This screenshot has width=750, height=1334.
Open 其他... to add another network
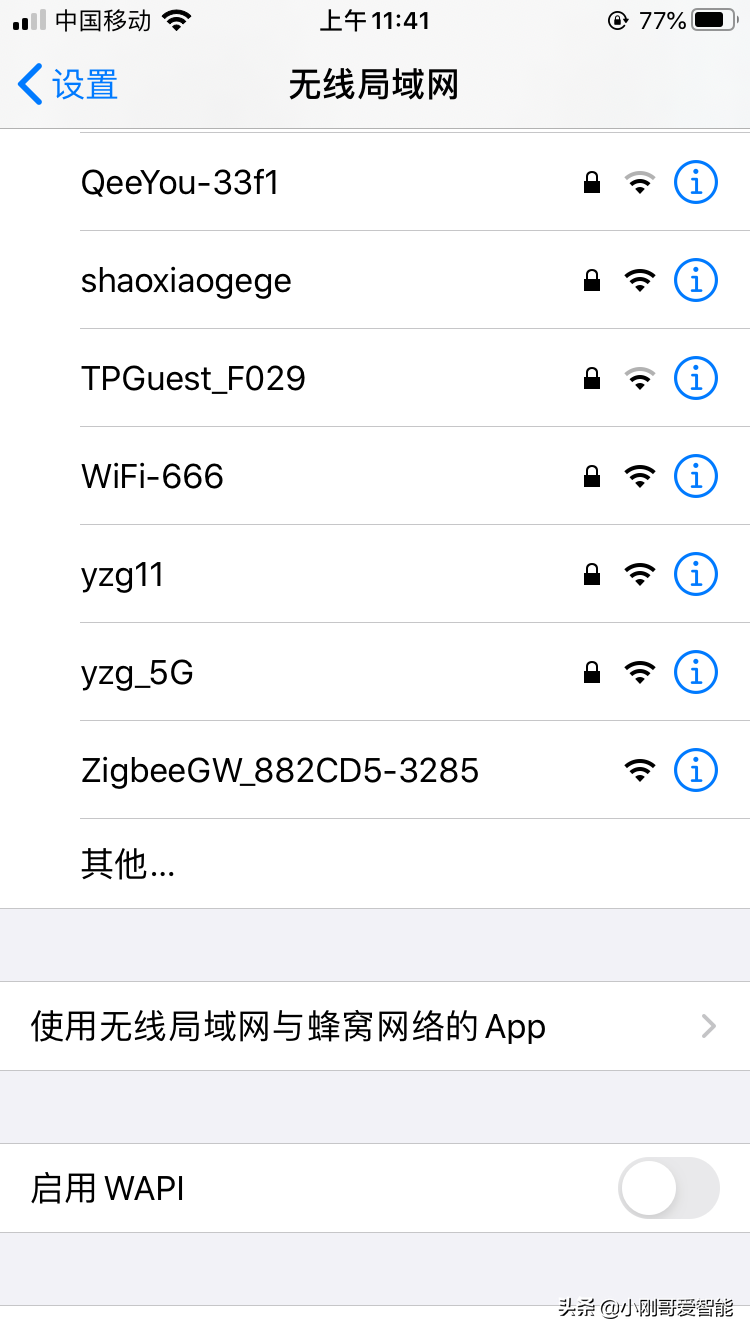point(375,865)
